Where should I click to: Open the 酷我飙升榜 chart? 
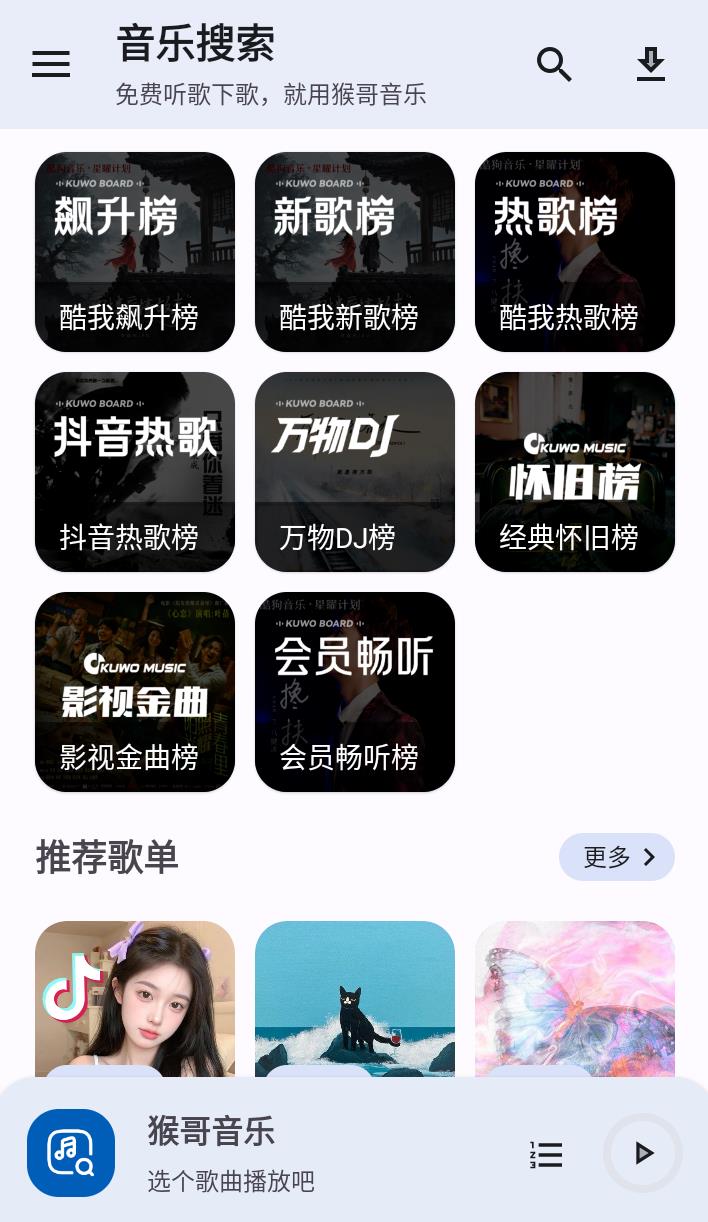(135, 252)
